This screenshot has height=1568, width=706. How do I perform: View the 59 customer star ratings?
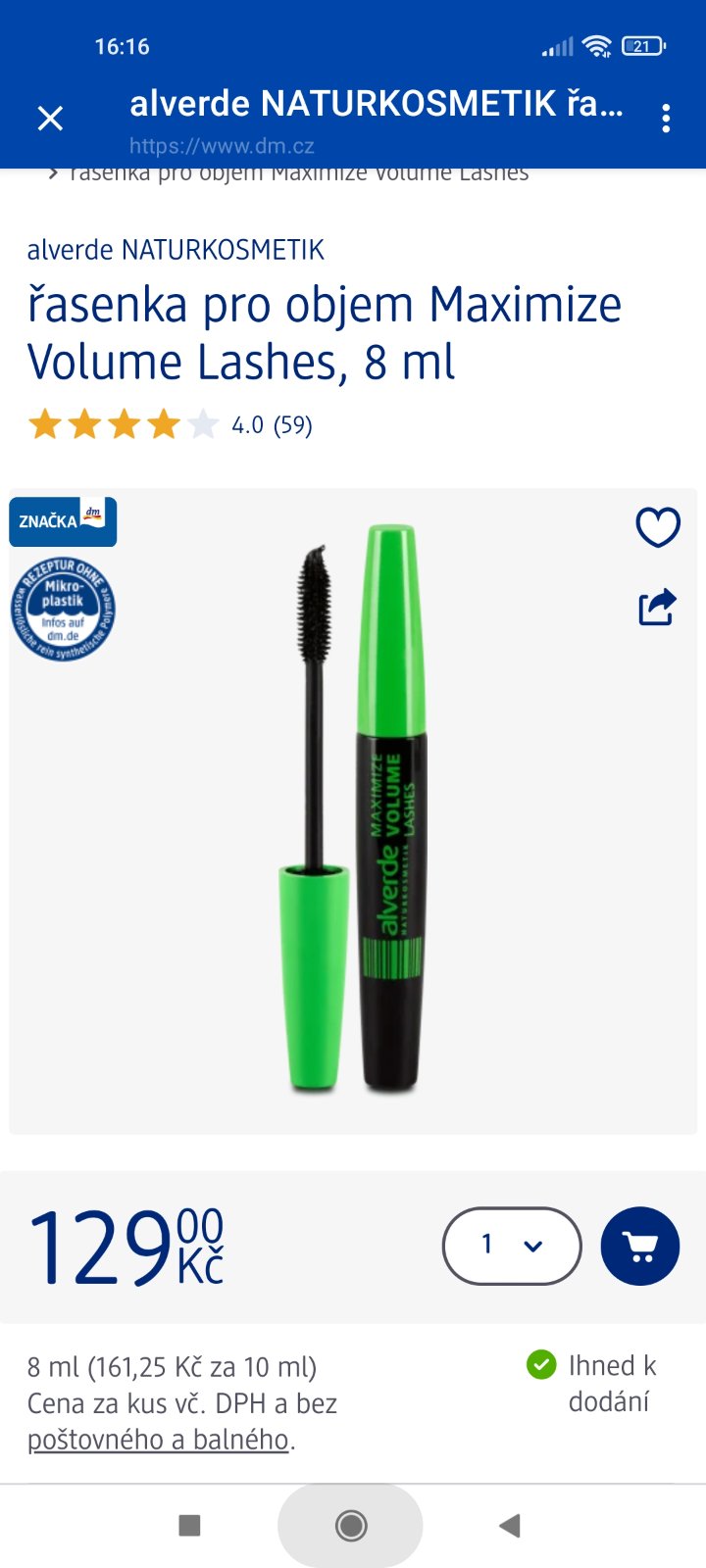coord(170,425)
